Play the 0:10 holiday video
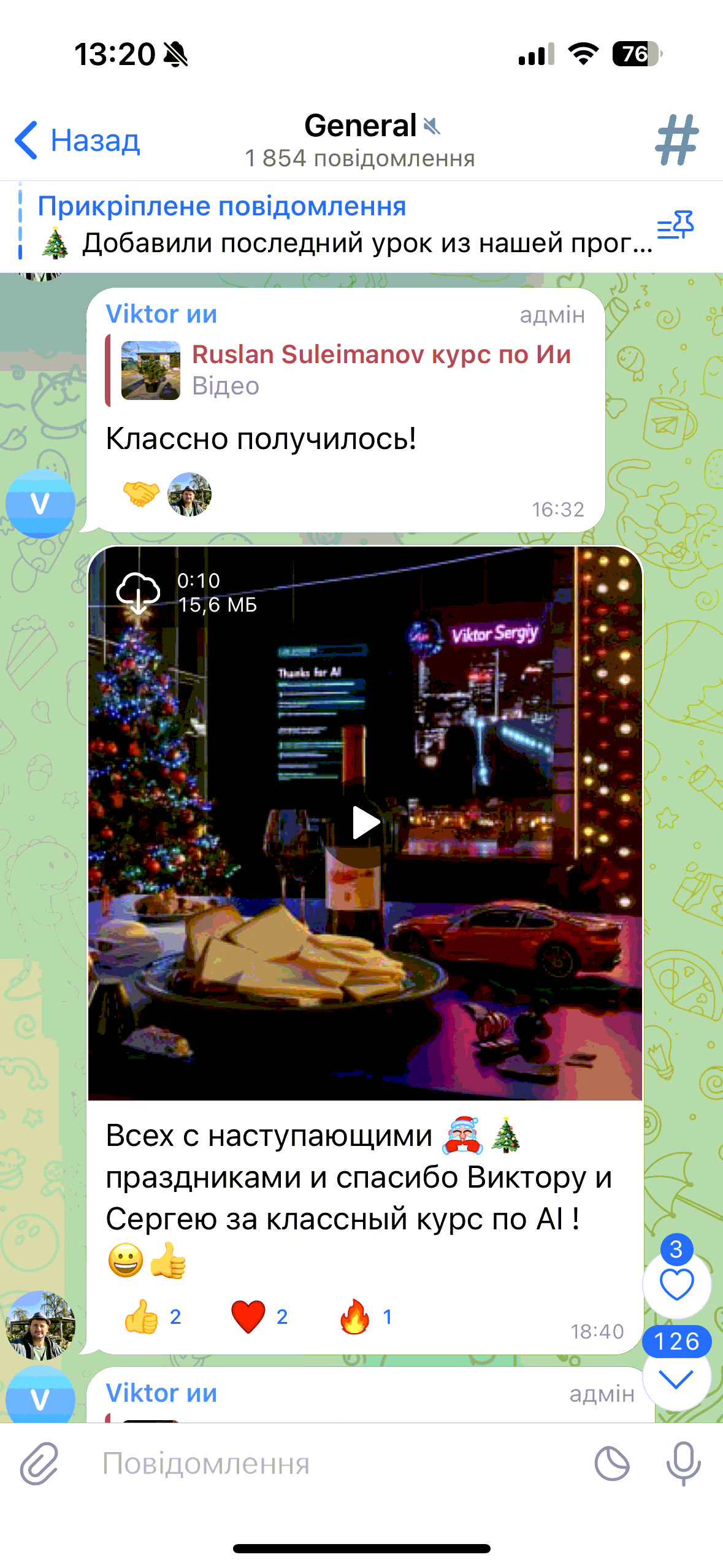Image resolution: width=723 pixels, height=1568 pixels. point(365,823)
